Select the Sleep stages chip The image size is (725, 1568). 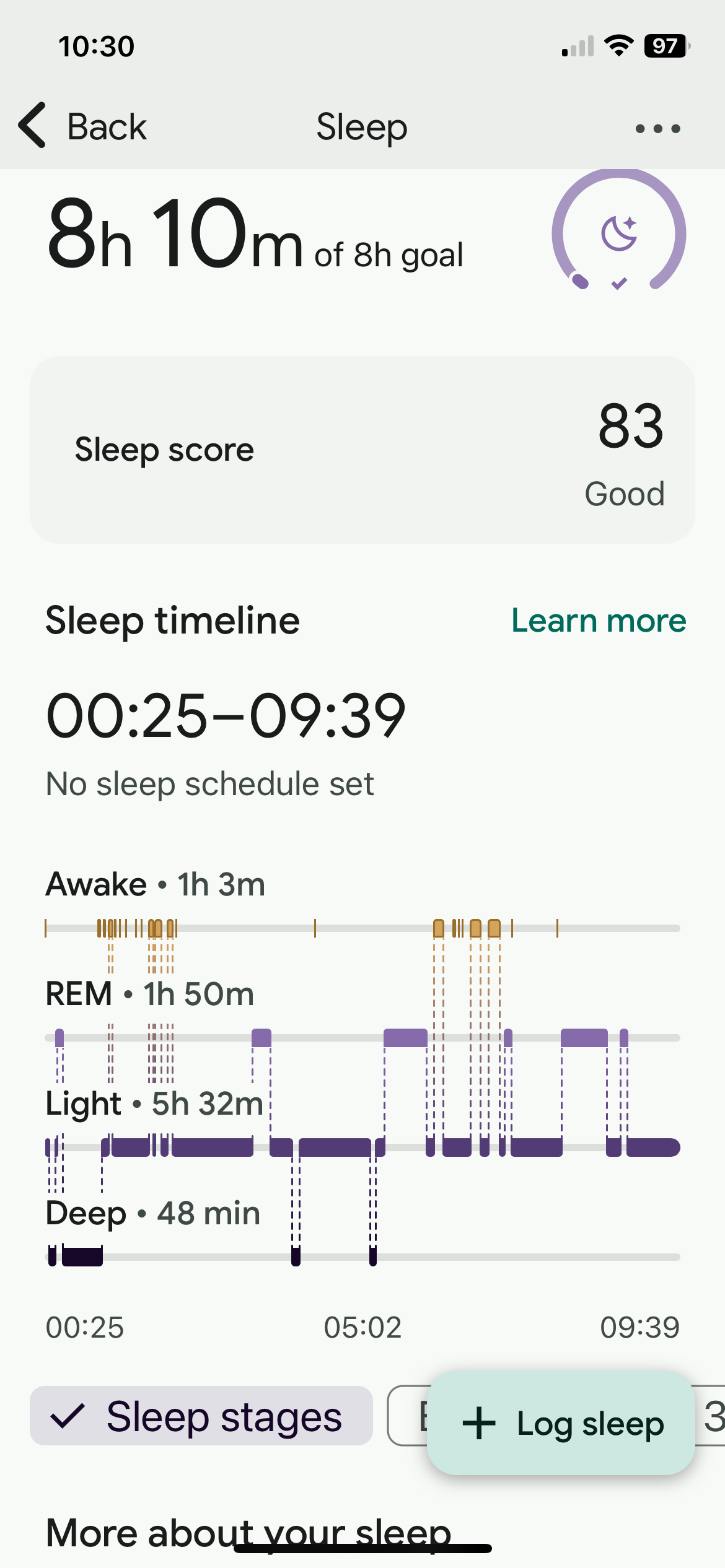pyautogui.click(x=201, y=1416)
